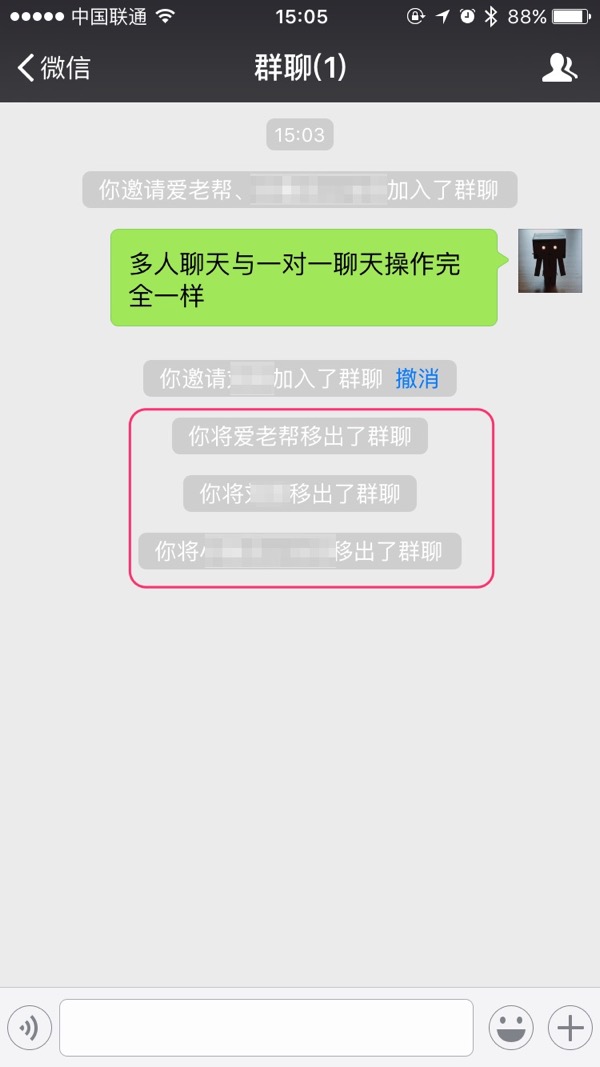
Task: Open the group chat members info
Action: pos(559,68)
